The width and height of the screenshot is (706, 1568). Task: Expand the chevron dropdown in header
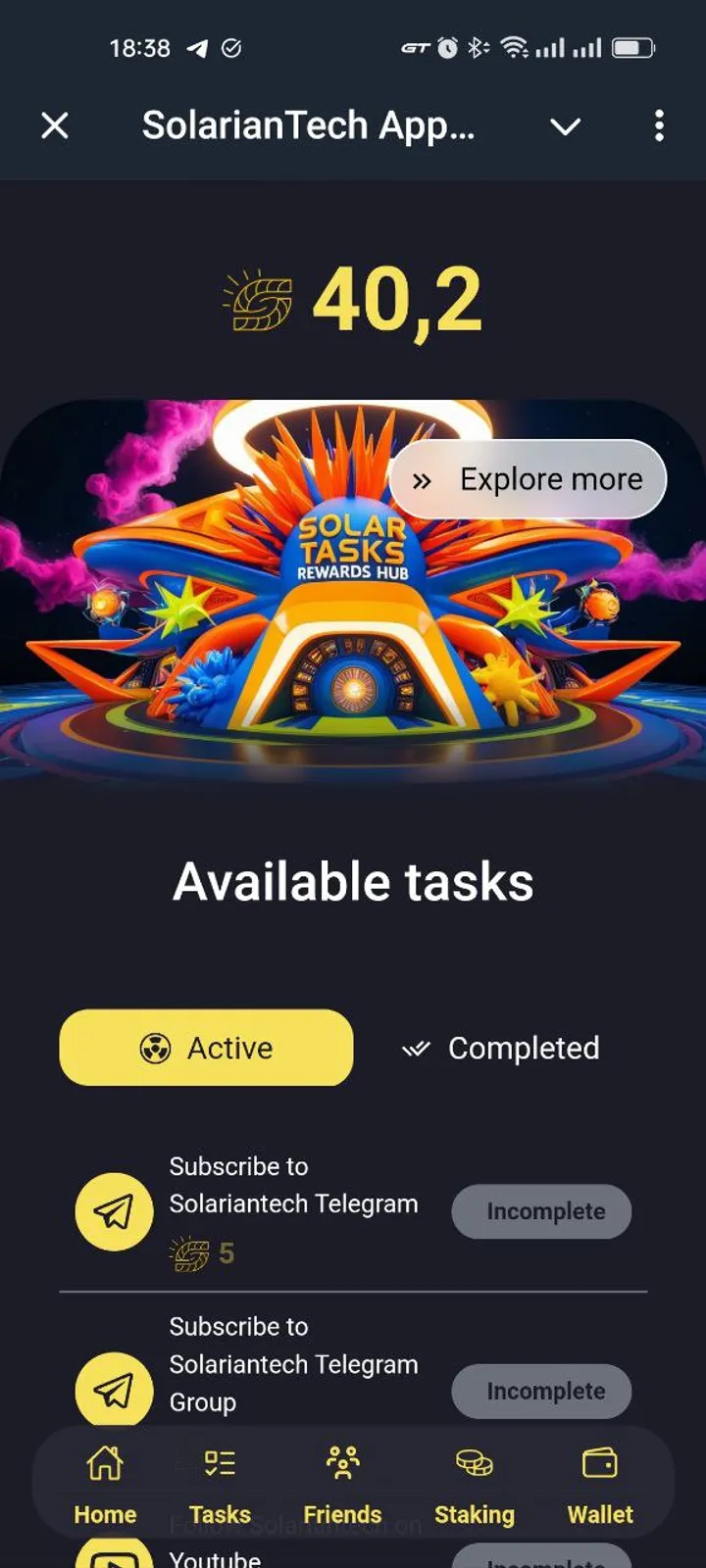tap(565, 126)
